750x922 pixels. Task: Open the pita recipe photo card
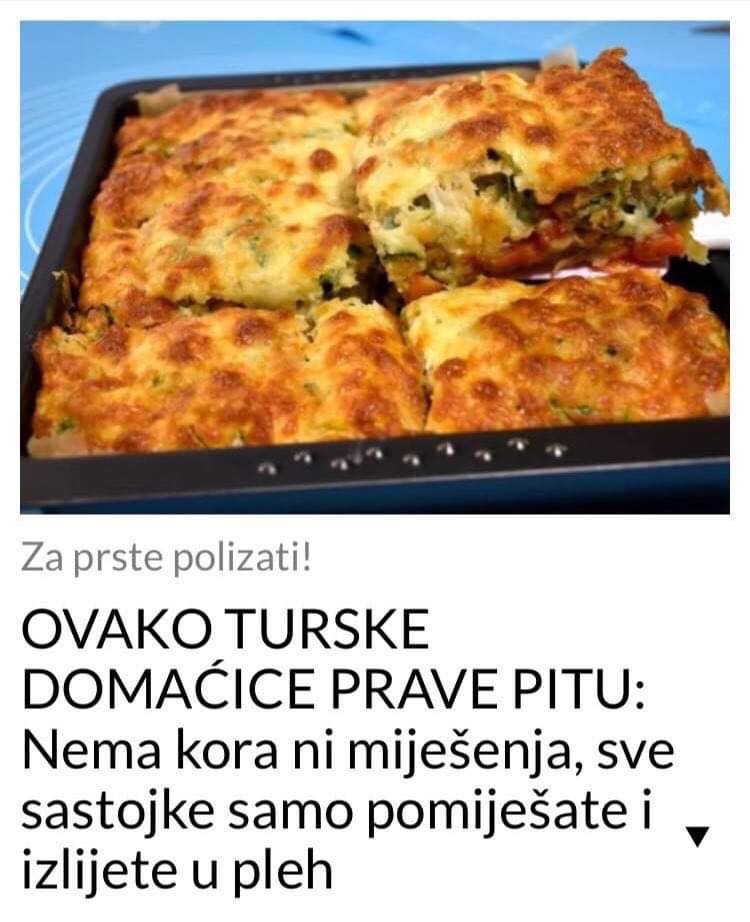click(375, 267)
